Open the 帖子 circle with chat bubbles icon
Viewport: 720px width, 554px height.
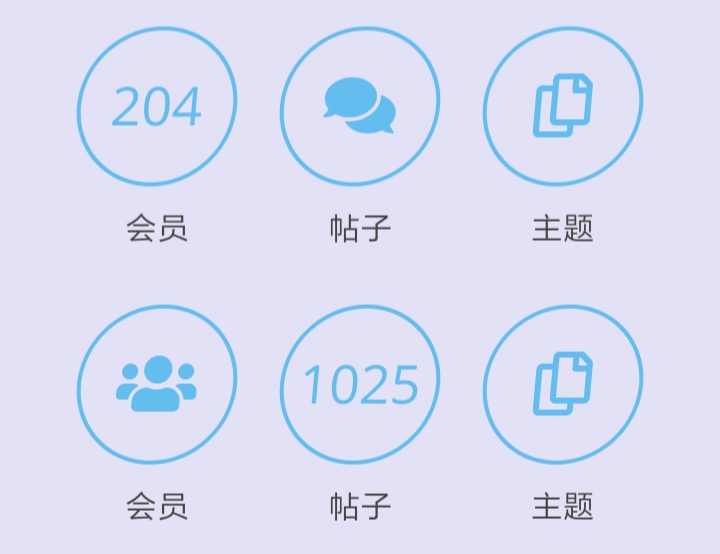pos(360,106)
